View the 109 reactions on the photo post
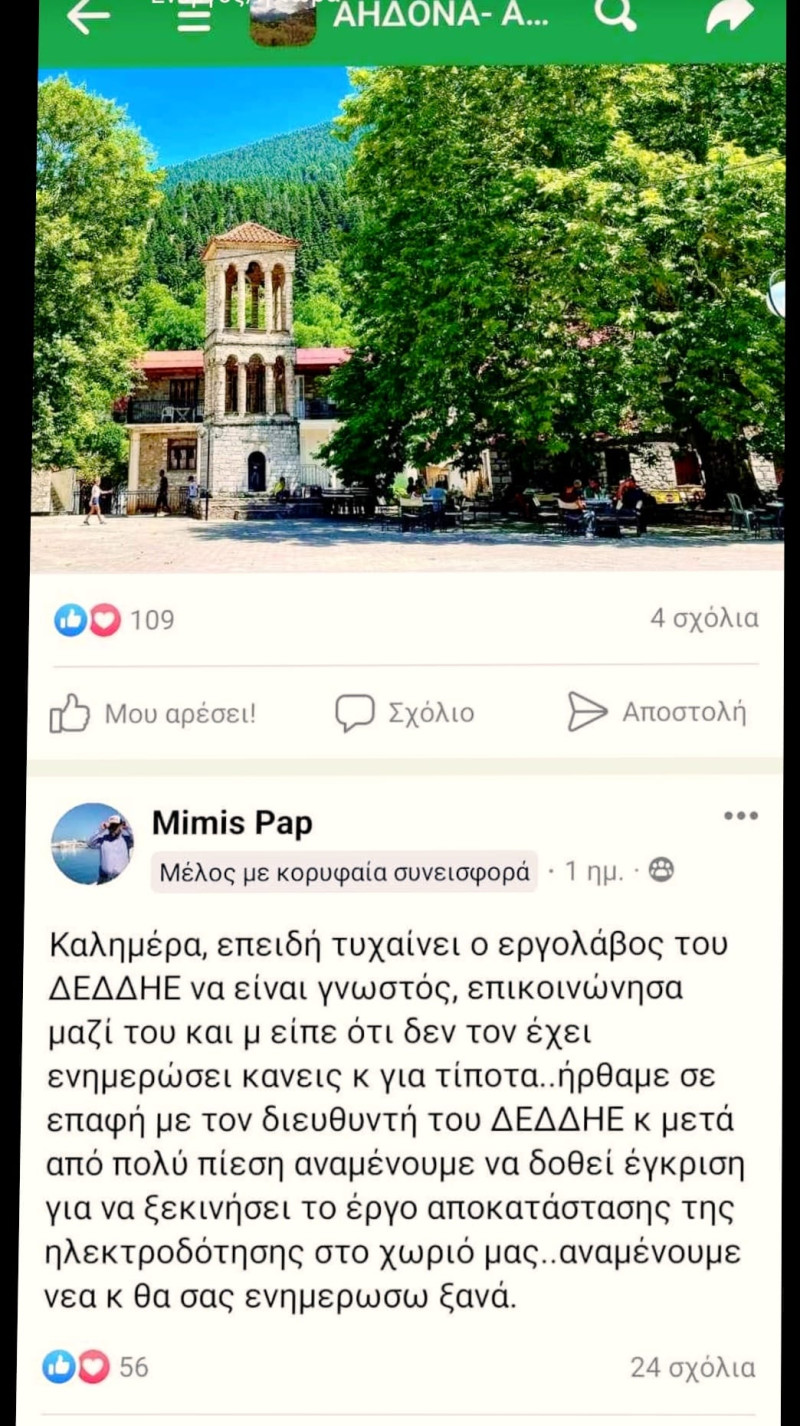The image size is (800, 1426). pos(113,620)
